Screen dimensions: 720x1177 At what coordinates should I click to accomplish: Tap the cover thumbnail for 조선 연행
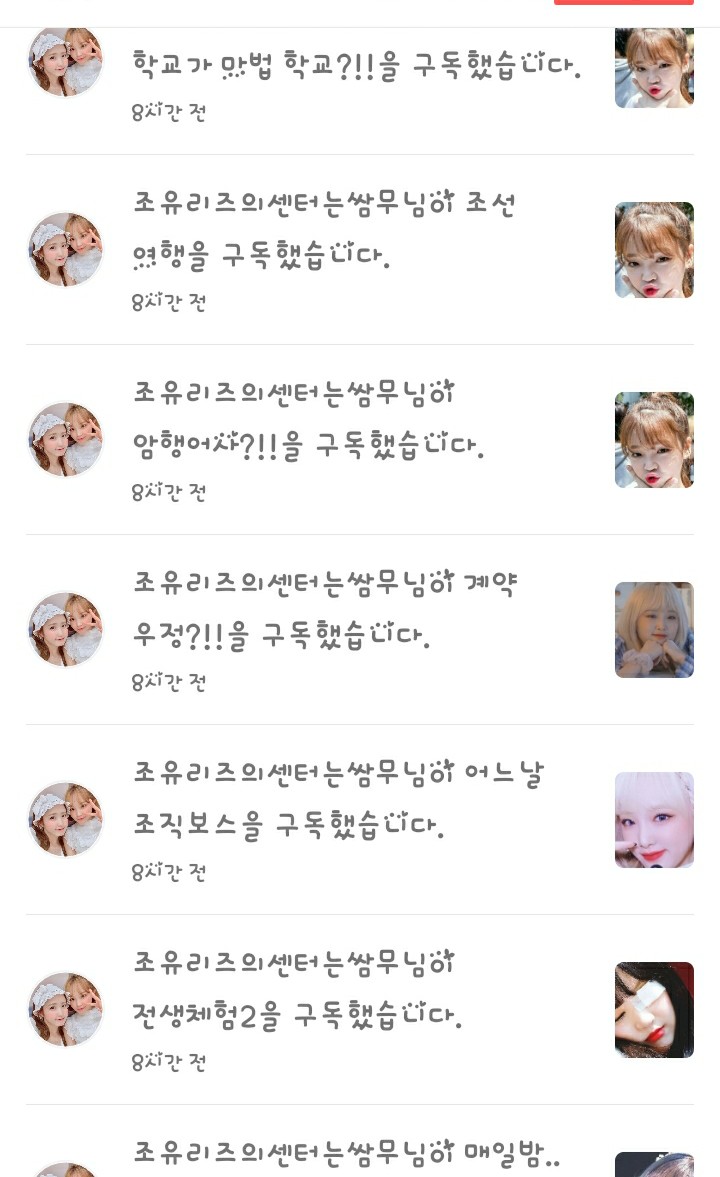654,250
